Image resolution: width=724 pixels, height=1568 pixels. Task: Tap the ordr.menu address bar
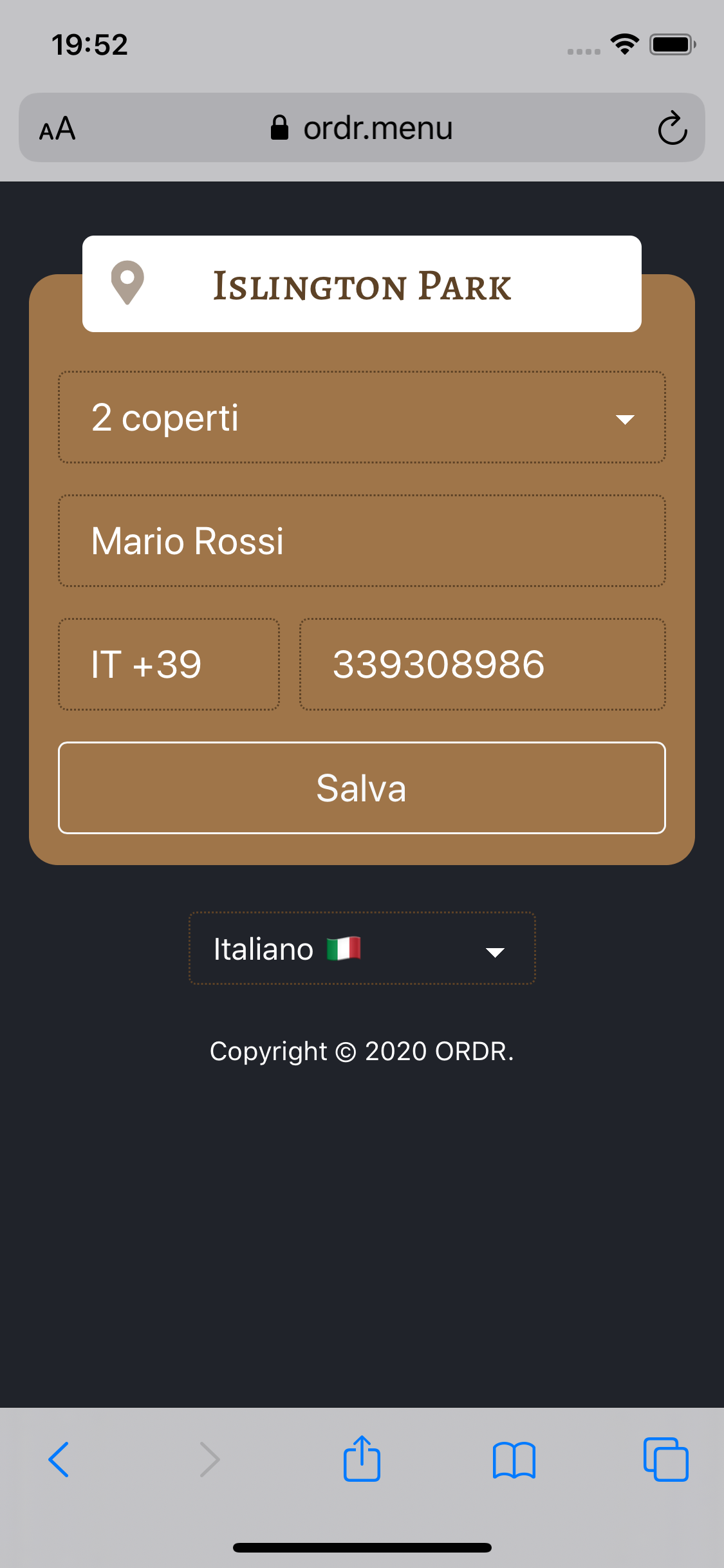(362, 128)
